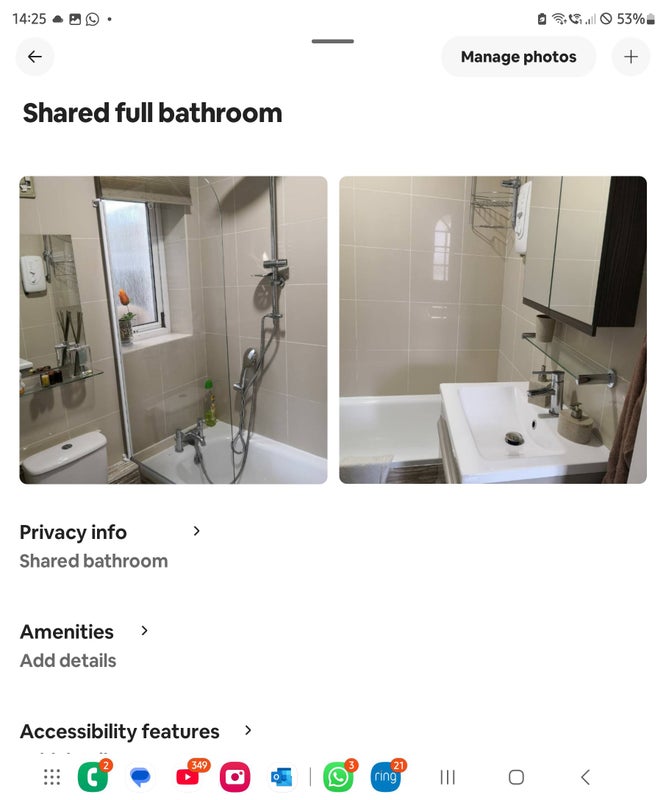Launch YouTube from the taskbar
Screen dimensions: 666x800
[187, 777]
